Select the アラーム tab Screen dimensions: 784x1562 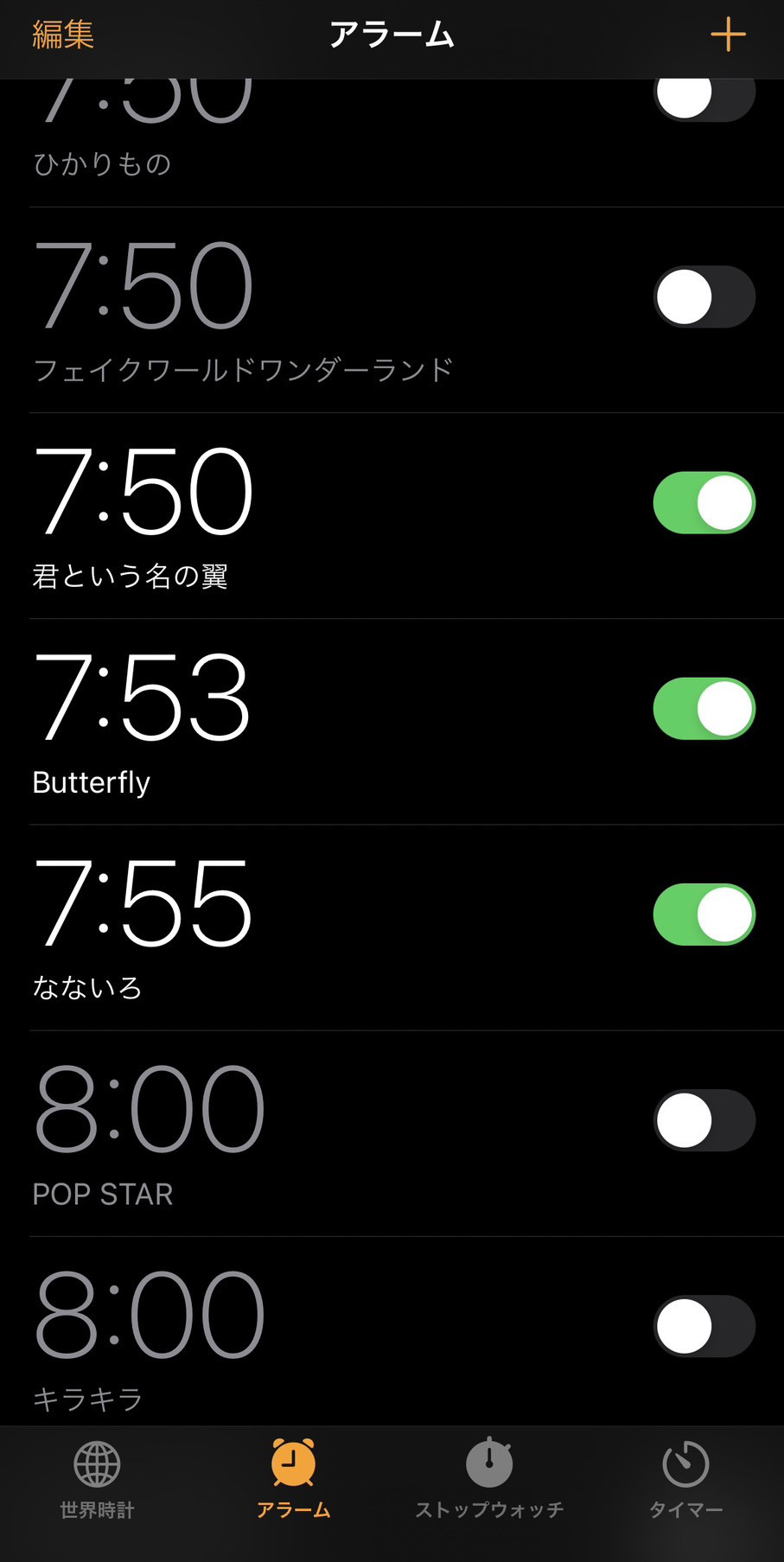pyautogui.click(x=294, y=1480)
